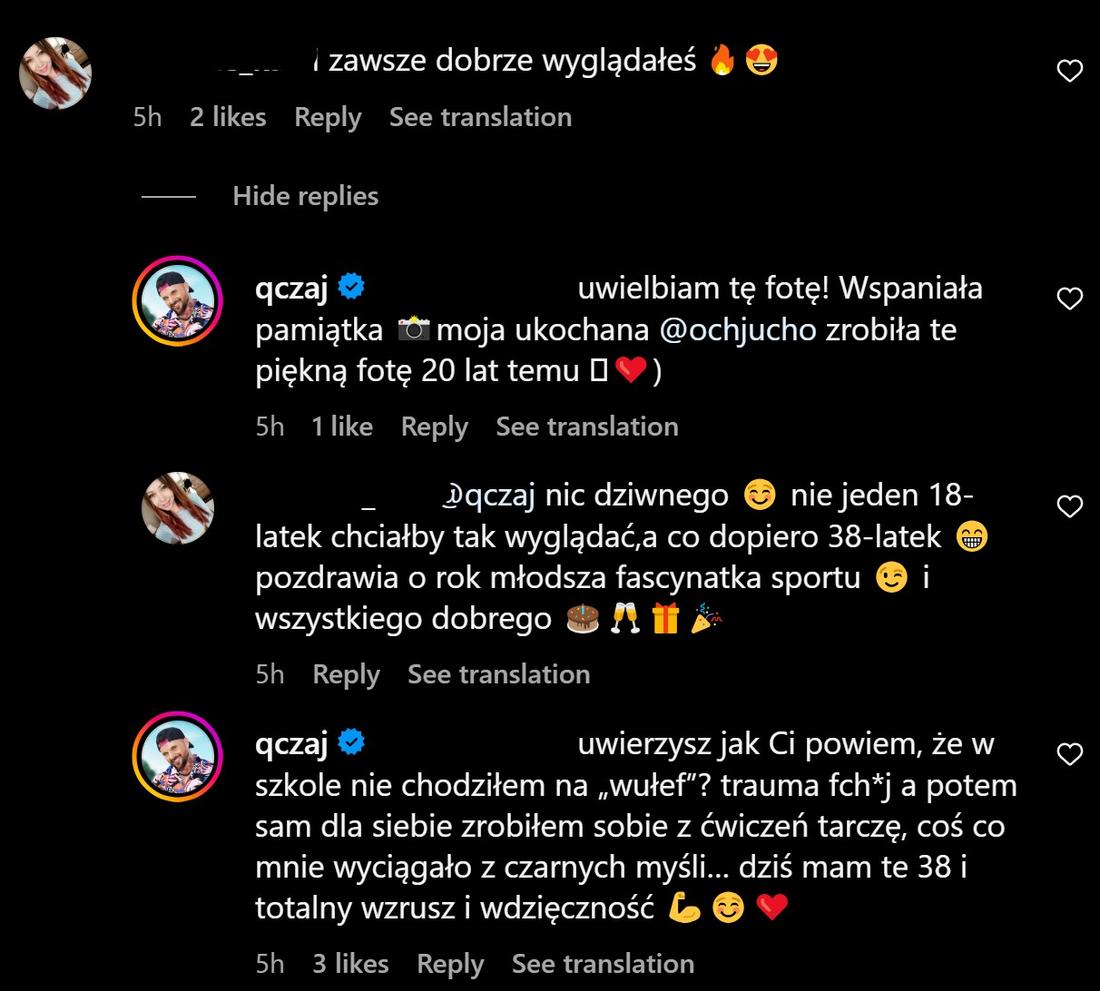This screenshot has width=1100, height=991.
Task: Translate the "zawsze dobrze wyglądałeś" comment
Action: coord(480,117)
